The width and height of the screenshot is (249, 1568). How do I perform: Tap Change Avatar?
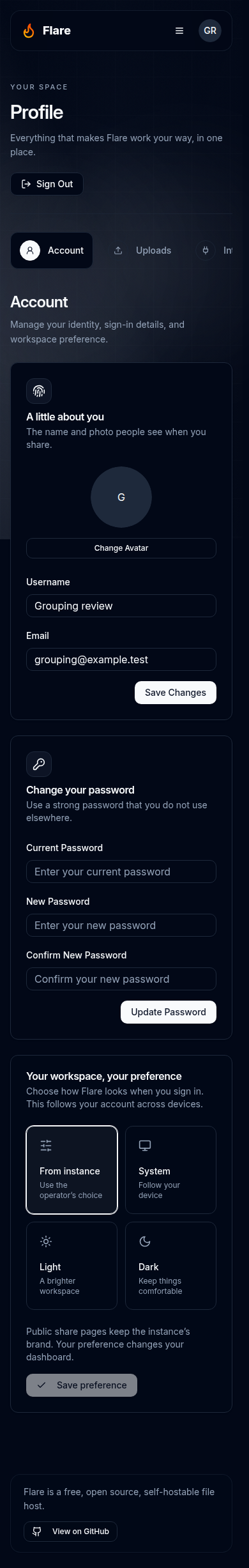pos(121,548)
